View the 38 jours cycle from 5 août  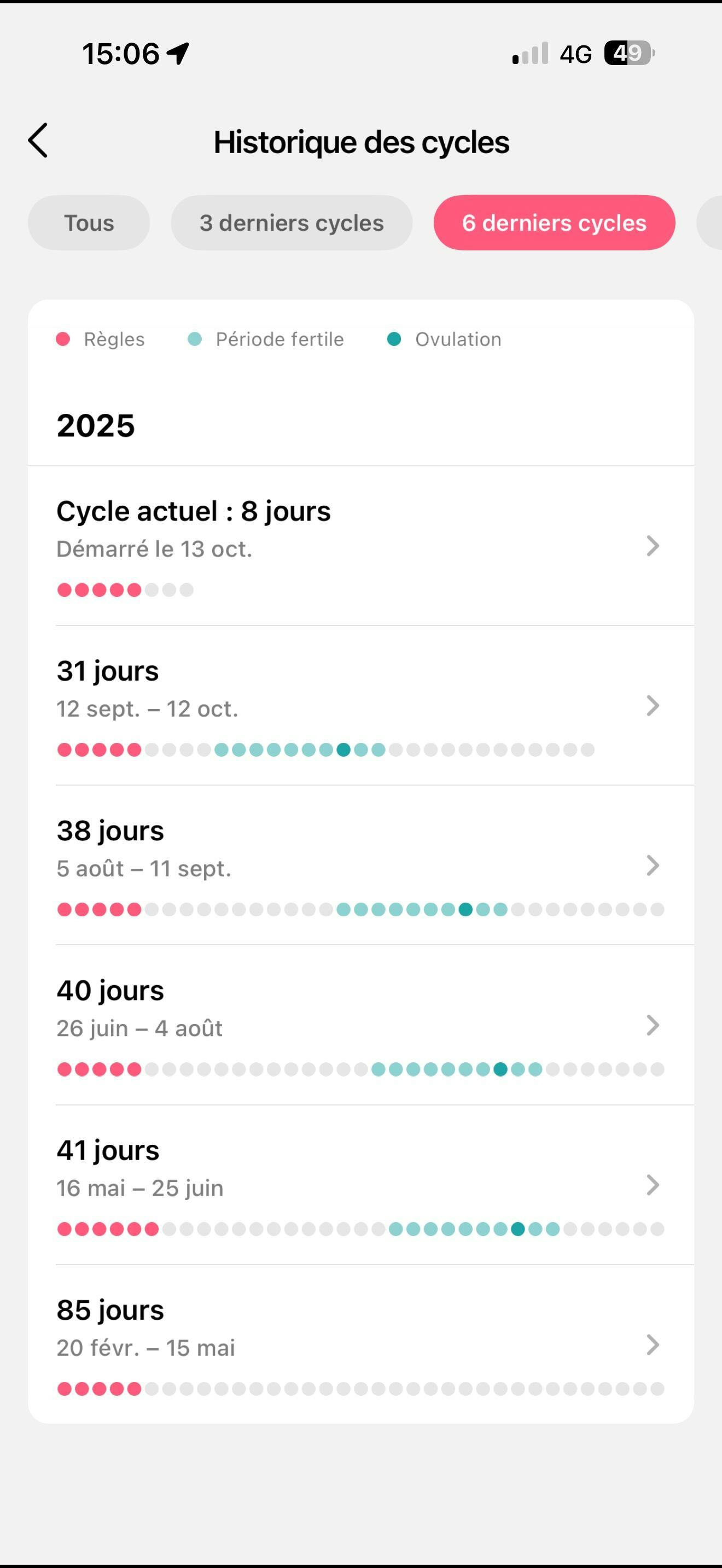tap(360, 865)
